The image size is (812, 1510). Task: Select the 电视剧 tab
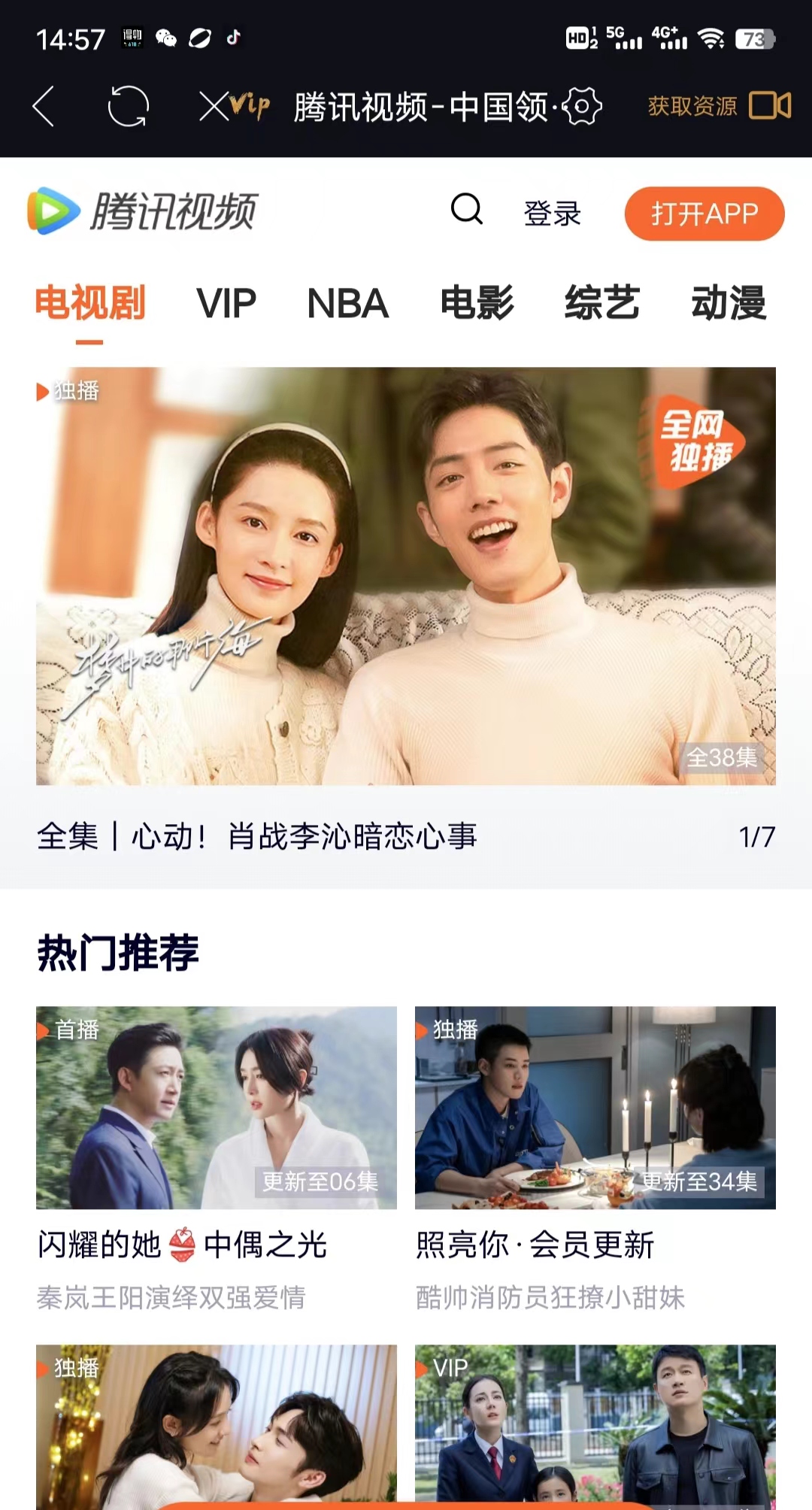coord(89,303)
